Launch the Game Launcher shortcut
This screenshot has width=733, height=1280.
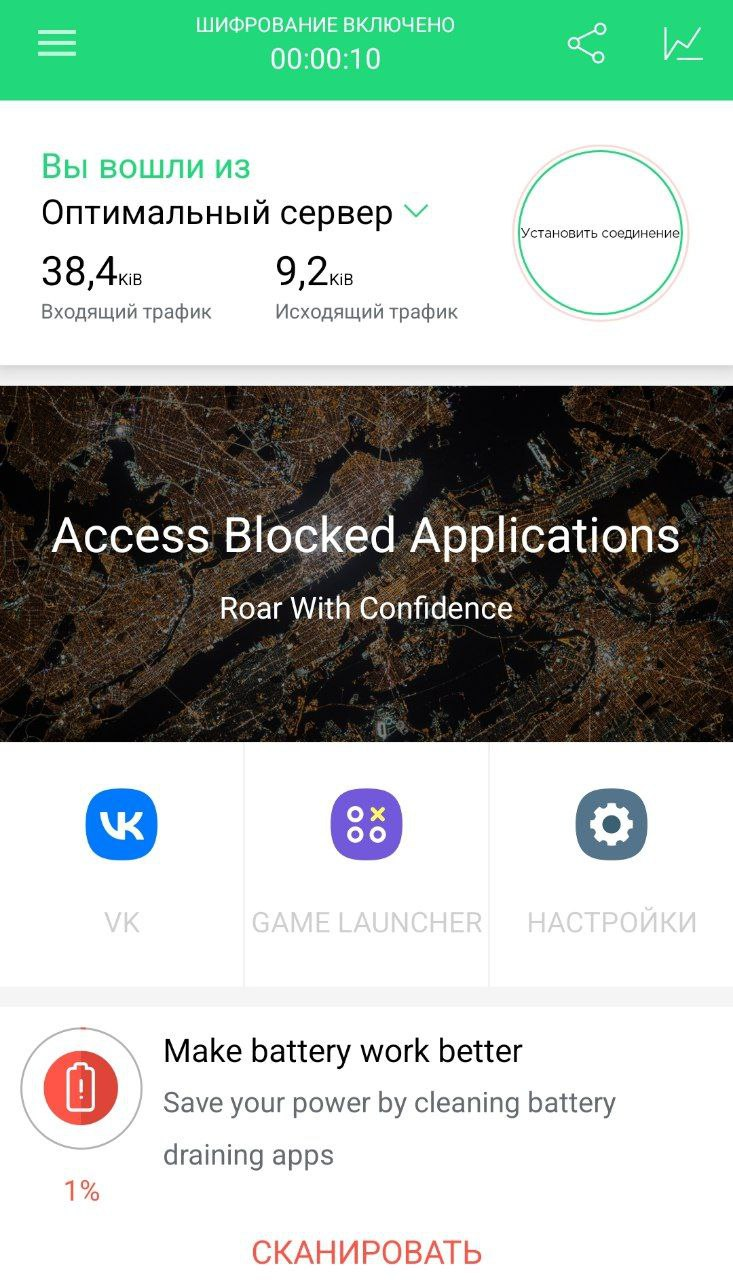pos(366,864)
